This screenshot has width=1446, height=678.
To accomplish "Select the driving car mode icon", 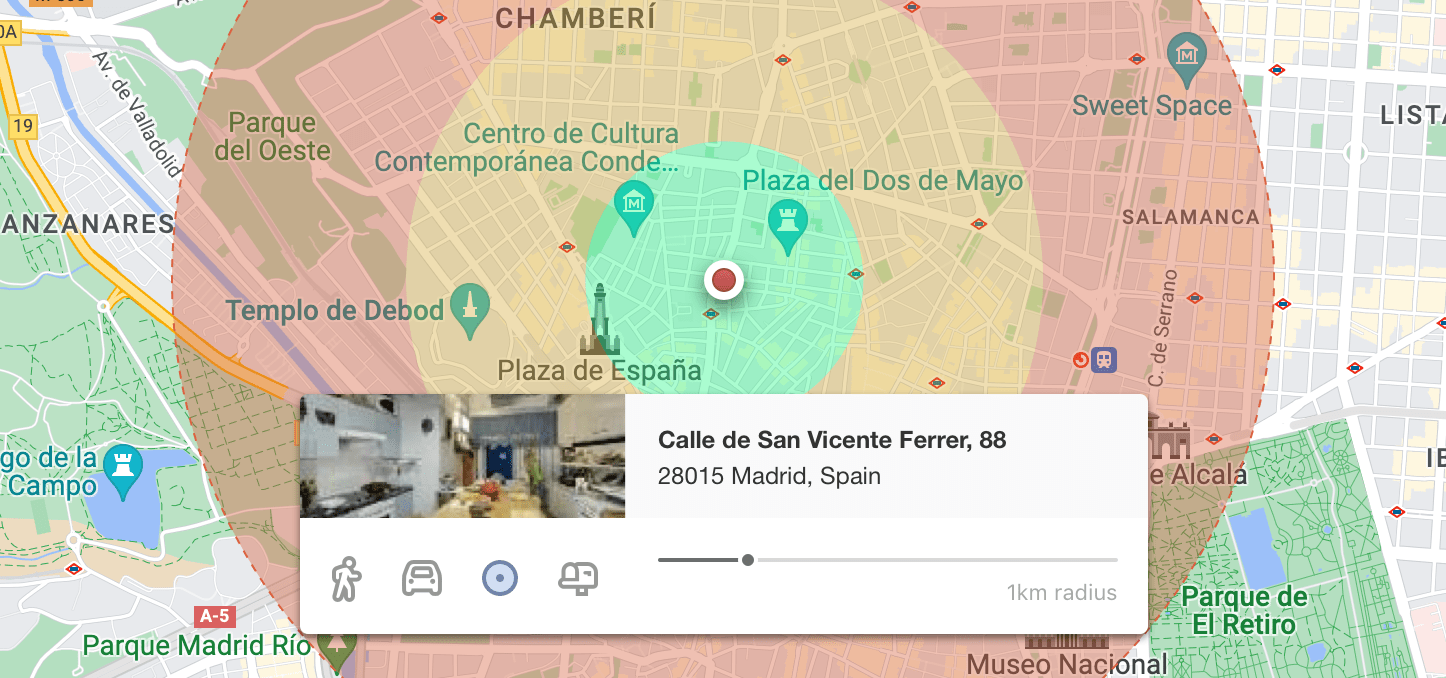I will [x=422, y=578].
